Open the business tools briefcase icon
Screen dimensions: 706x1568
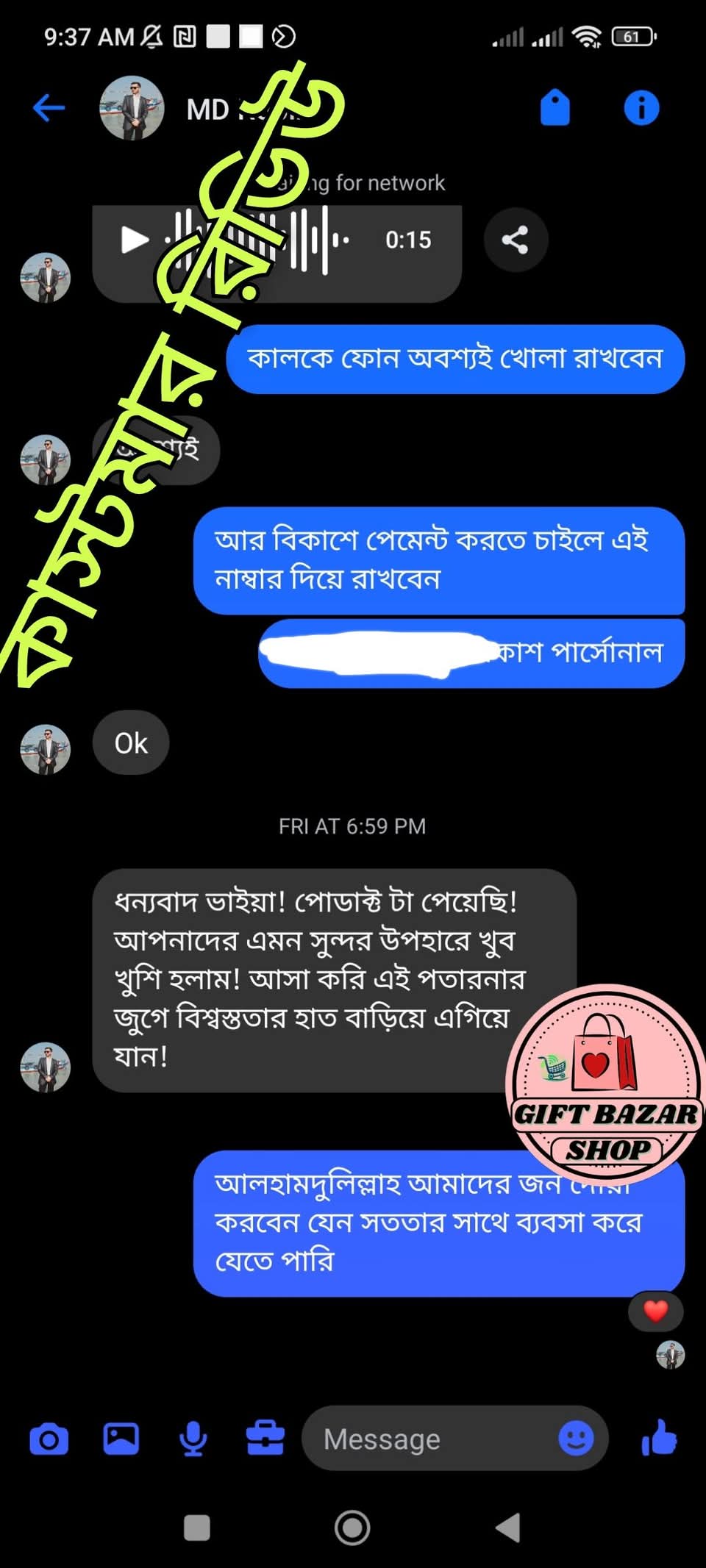coord(265,1439)
